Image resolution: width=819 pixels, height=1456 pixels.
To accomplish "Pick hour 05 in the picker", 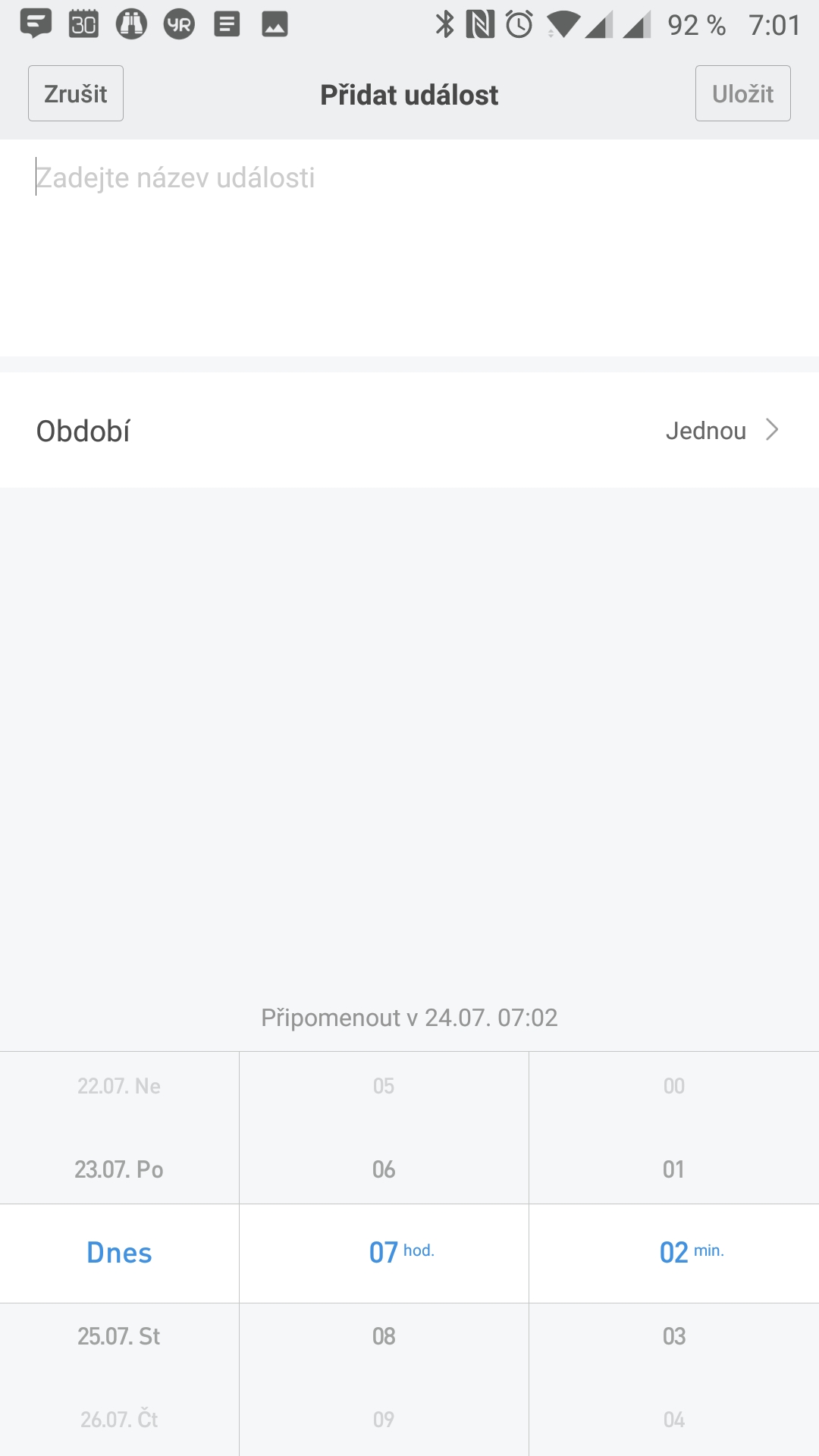I will [384, 1086].
